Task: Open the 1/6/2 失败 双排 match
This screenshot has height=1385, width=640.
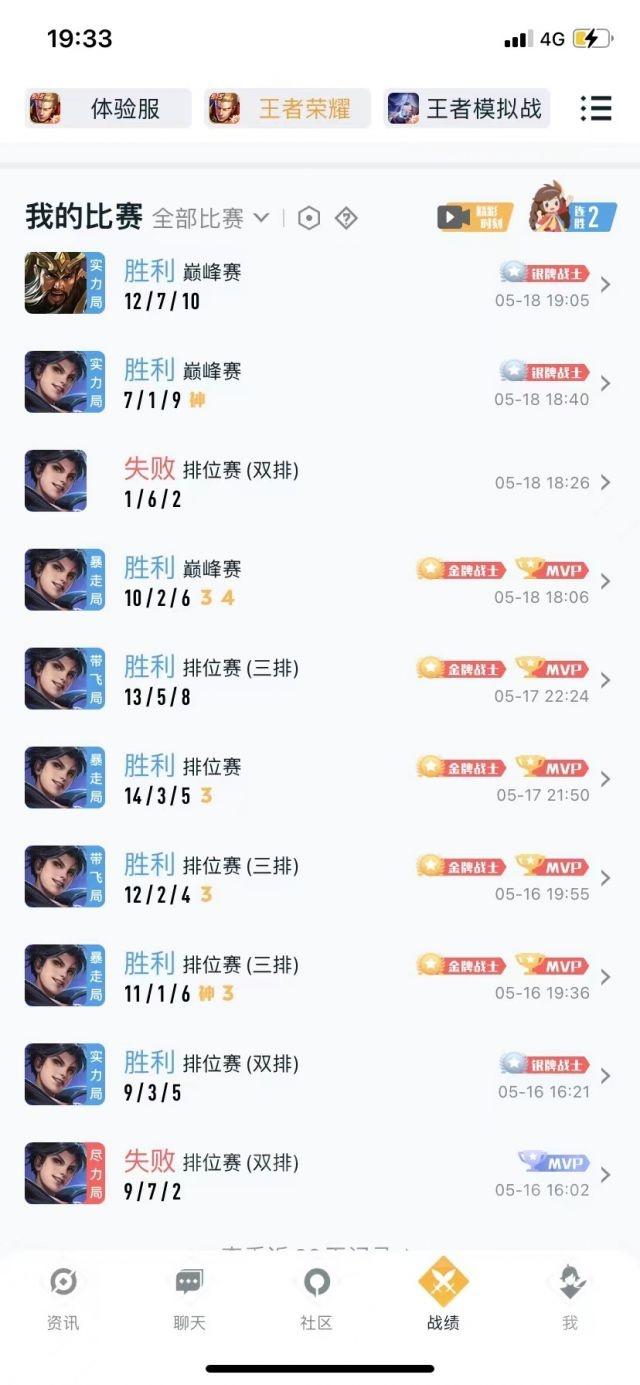Action: tap(320, 482)
